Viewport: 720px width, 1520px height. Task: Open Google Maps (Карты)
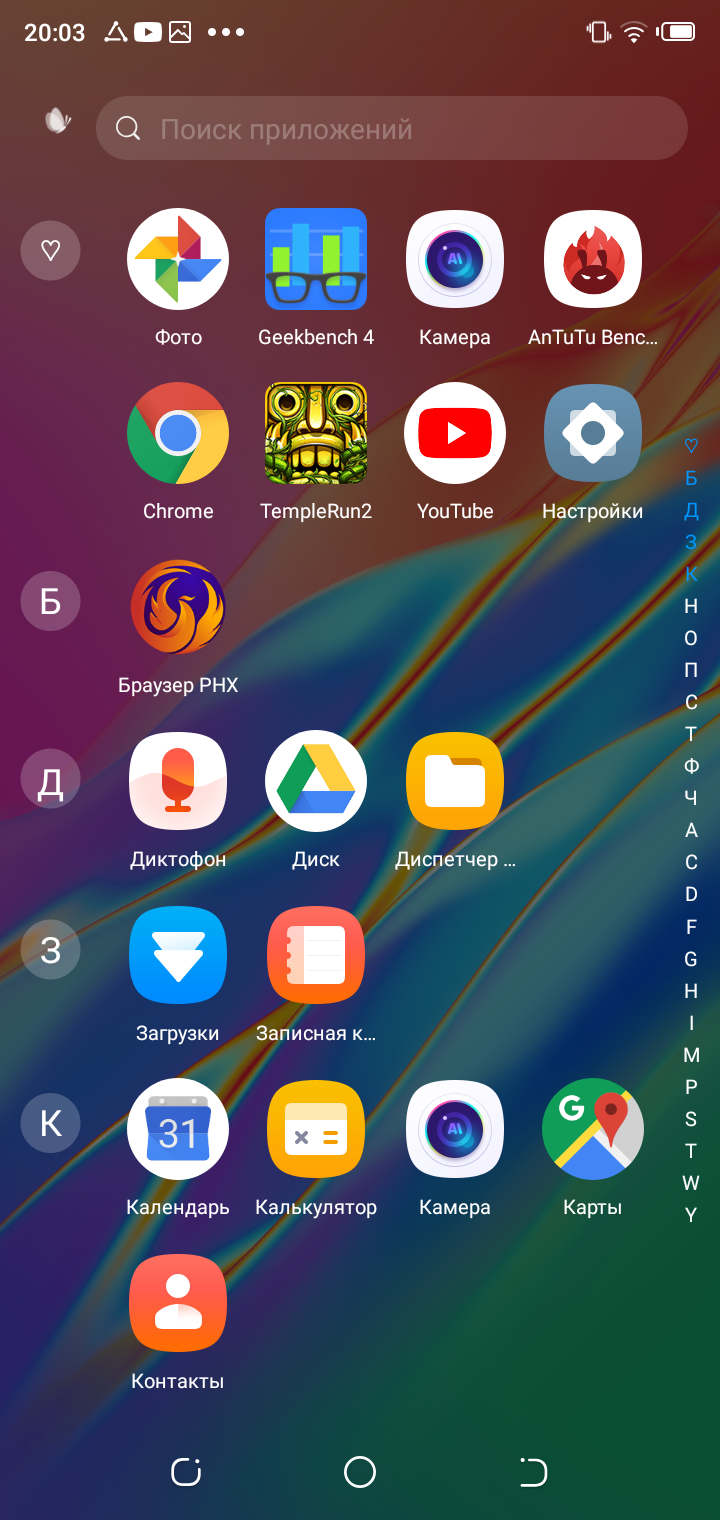(x=593, y=1129)
